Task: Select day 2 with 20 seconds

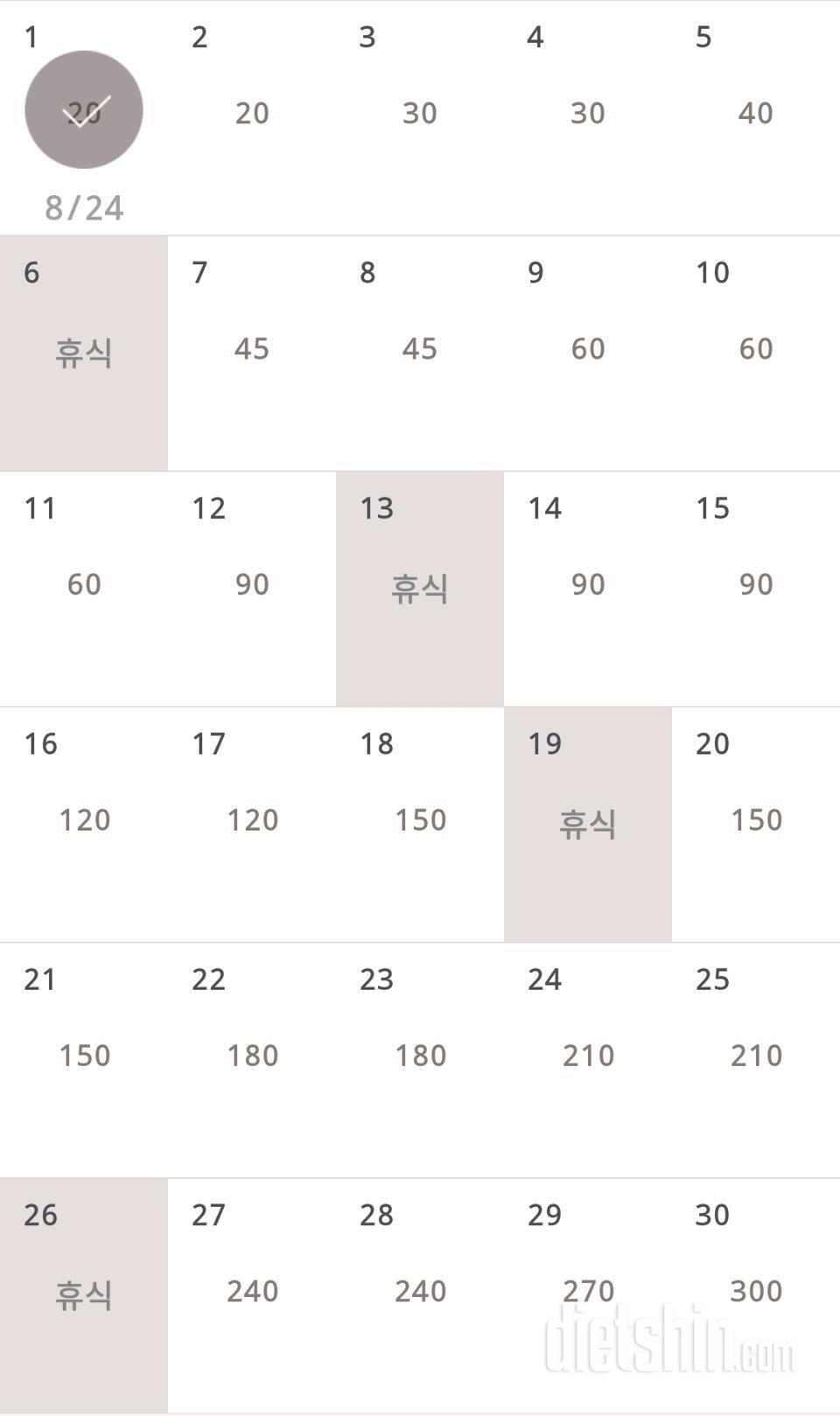Action: coord(252,118)
